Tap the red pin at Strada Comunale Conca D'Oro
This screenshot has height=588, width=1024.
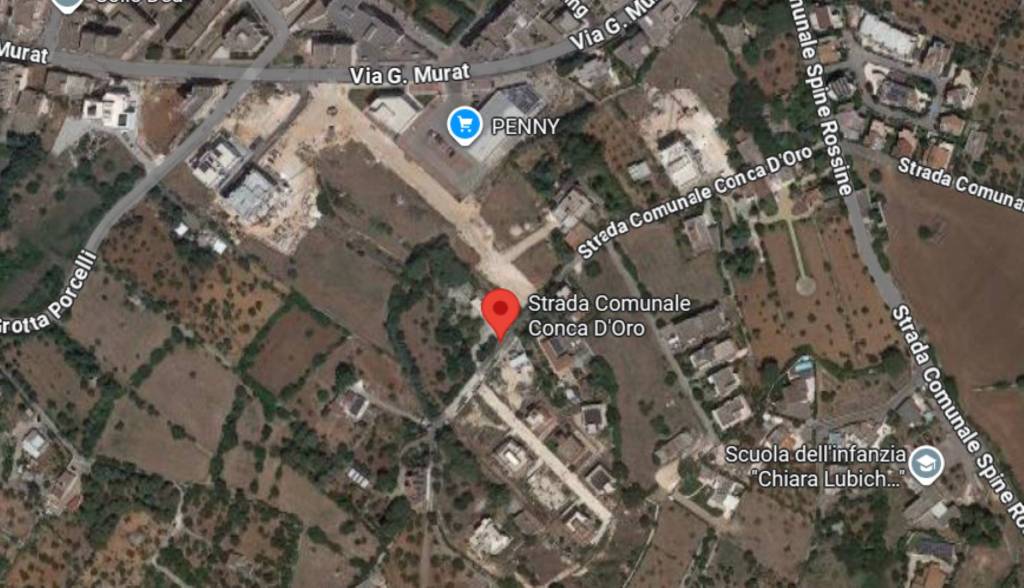[x=500, y=311]
